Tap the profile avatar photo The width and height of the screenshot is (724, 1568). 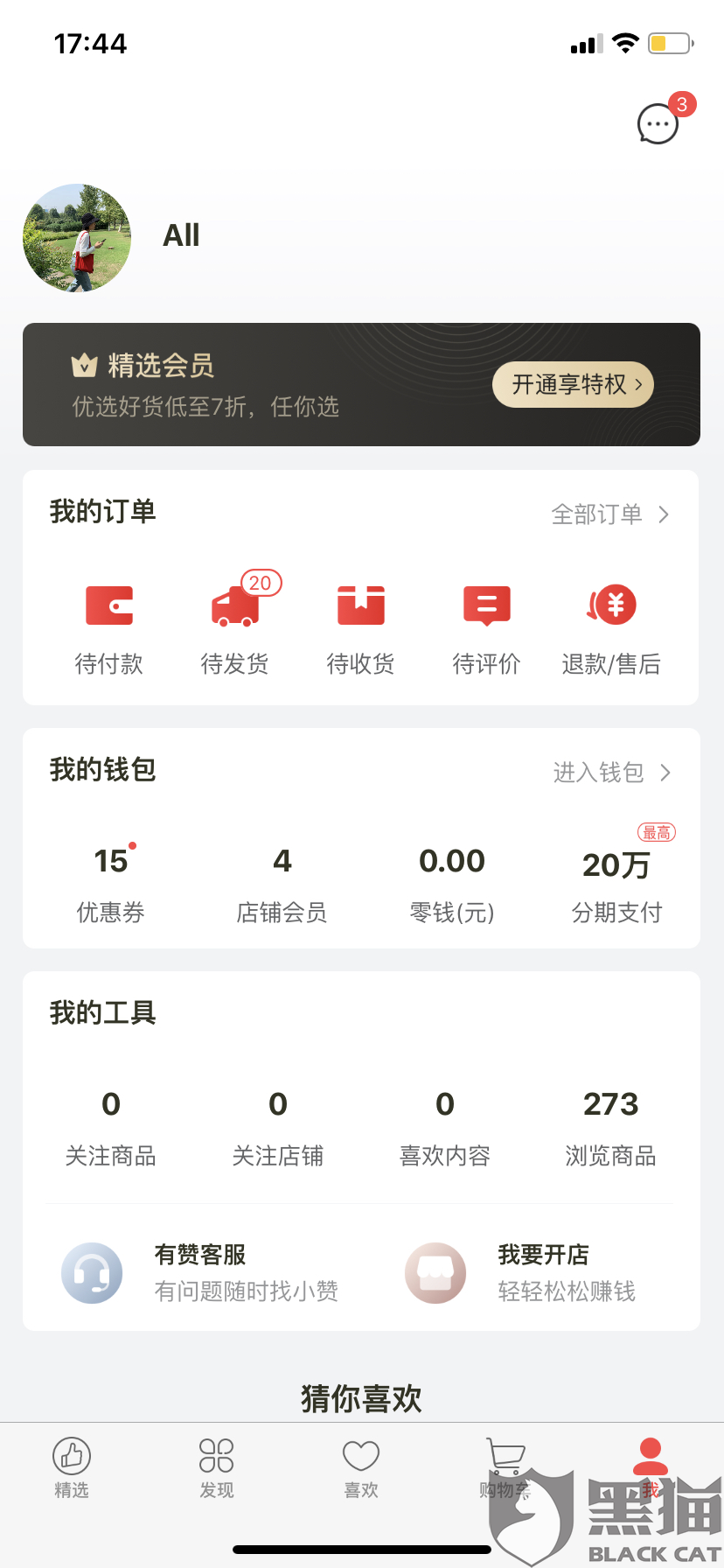tap(77, 238)
